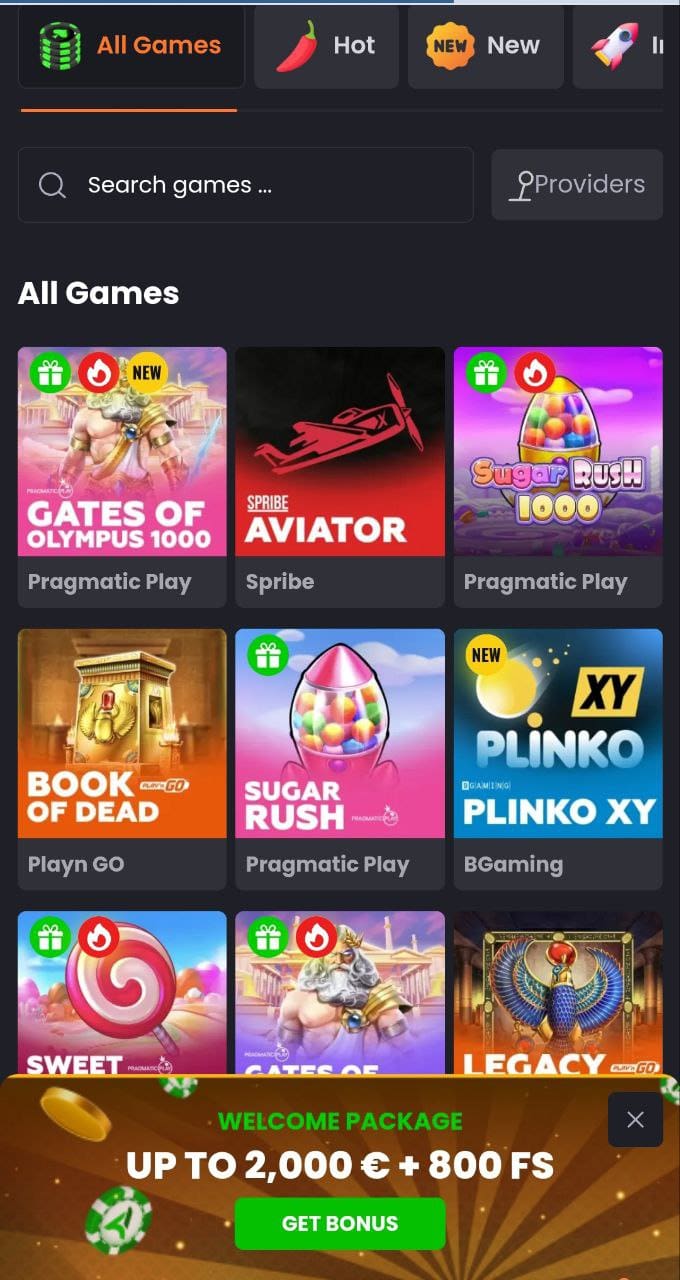Open Sugar Rush 1000 game
Image resolution: width=680 pixels, height=1280 pixels.
pyautogui.click(x=558, y=452)
